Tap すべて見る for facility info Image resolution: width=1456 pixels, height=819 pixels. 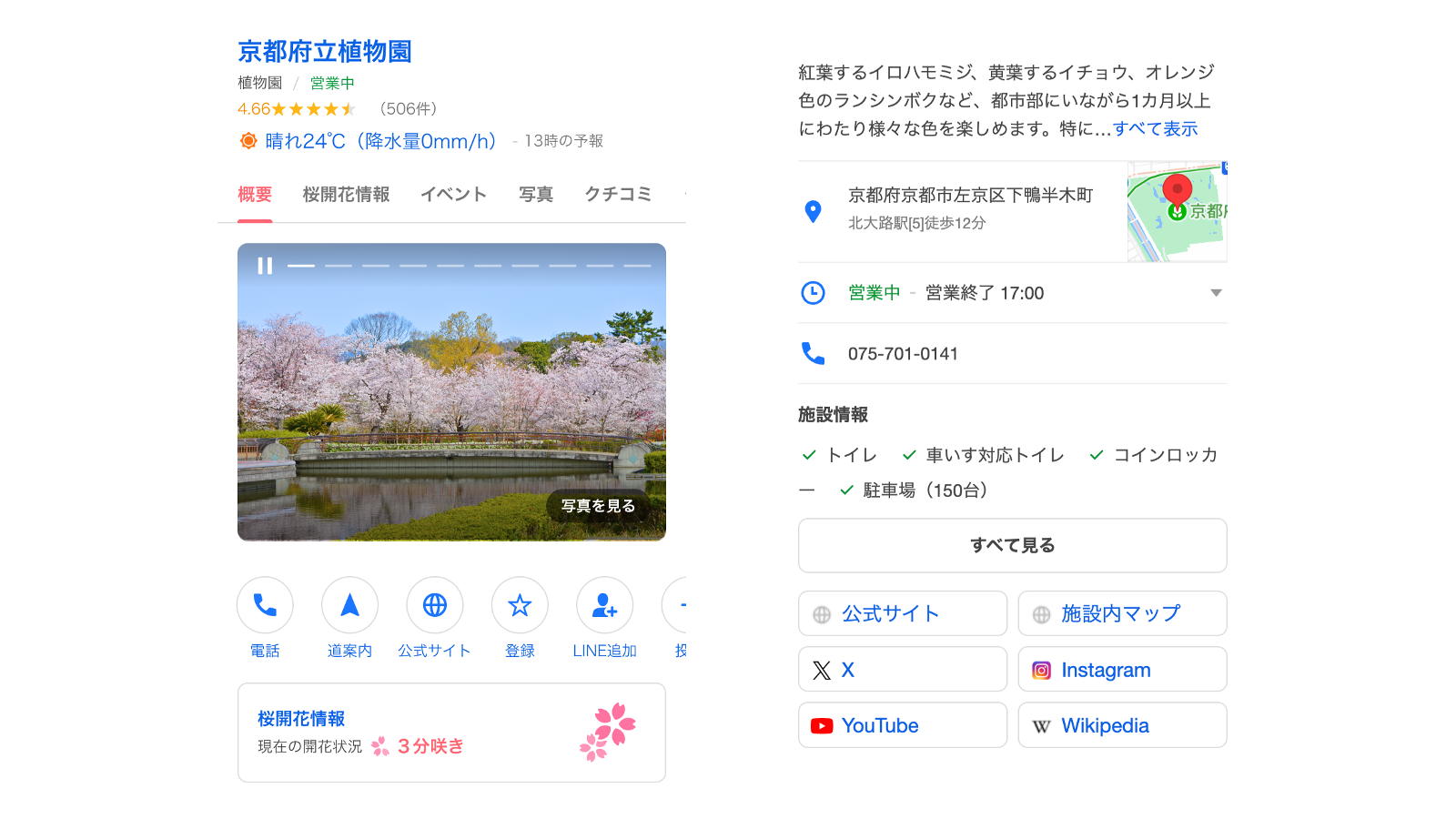point(1012,545)
